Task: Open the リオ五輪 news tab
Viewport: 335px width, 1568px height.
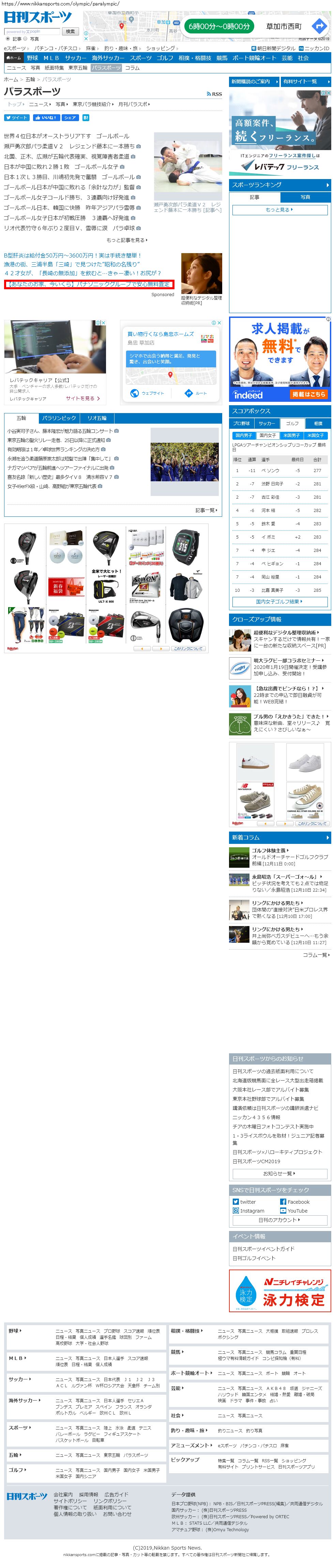Action: (x=97, y=418)
